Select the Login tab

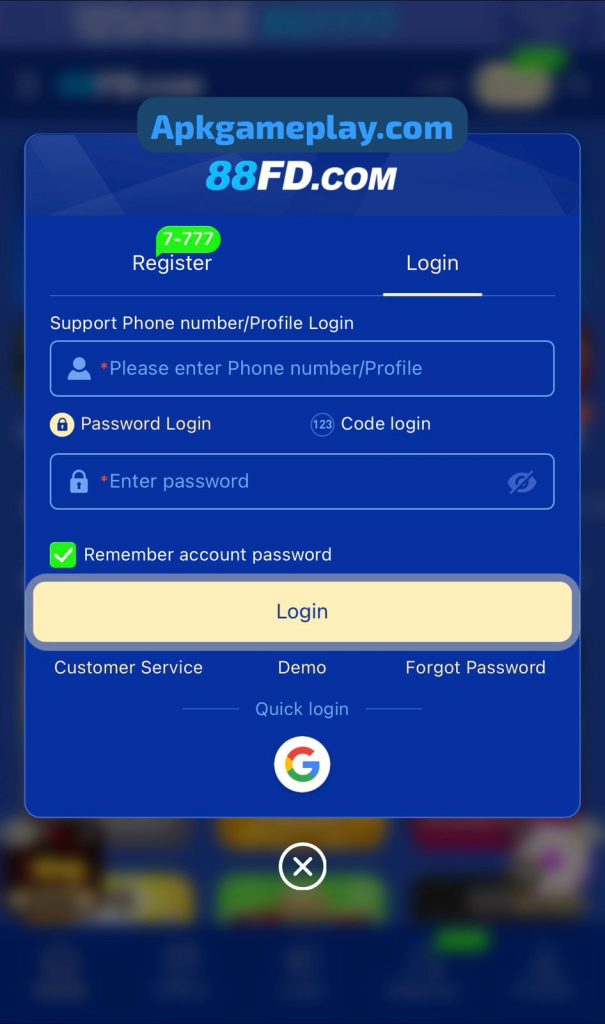pyautogui.click(x=432, y=263)
